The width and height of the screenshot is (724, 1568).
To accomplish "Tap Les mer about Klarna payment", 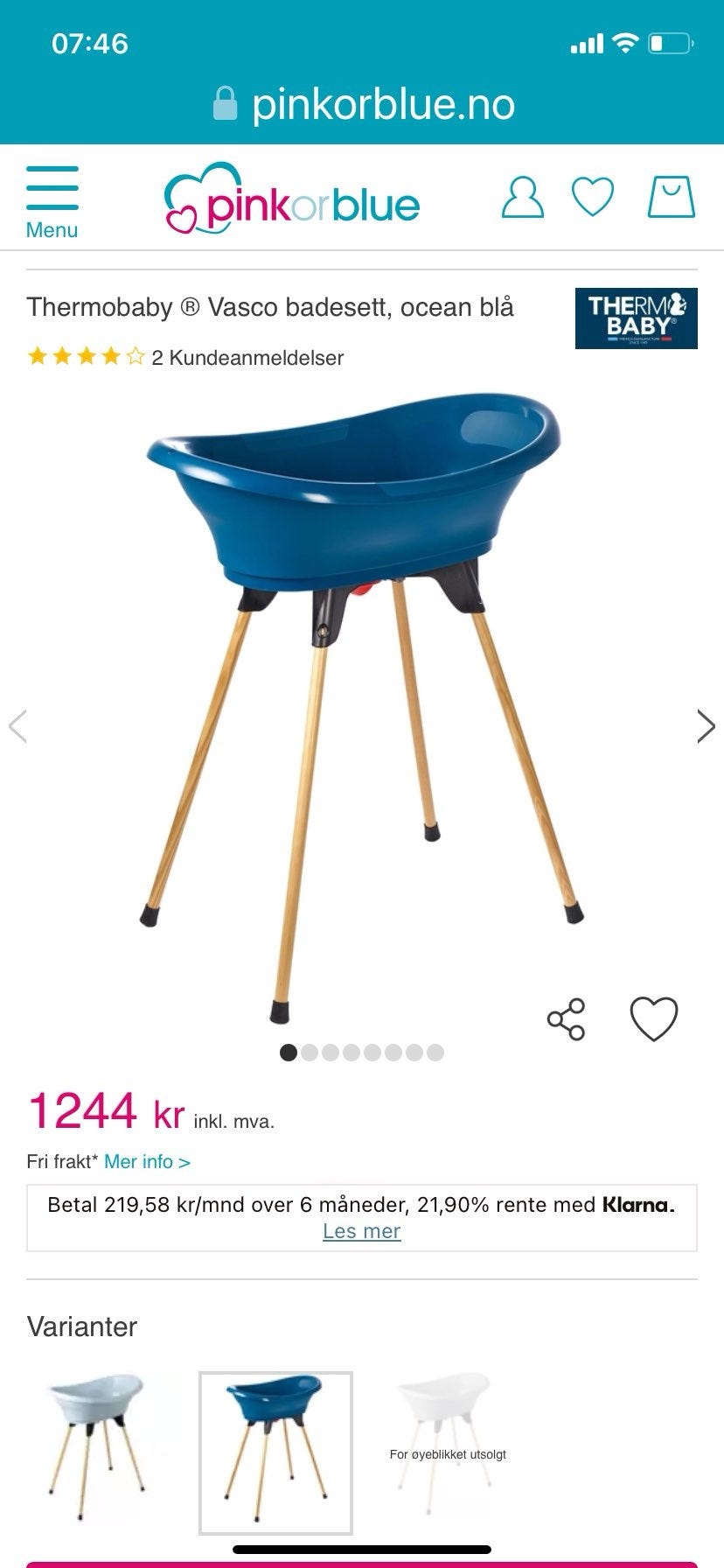I will [x=361, y=1231].
